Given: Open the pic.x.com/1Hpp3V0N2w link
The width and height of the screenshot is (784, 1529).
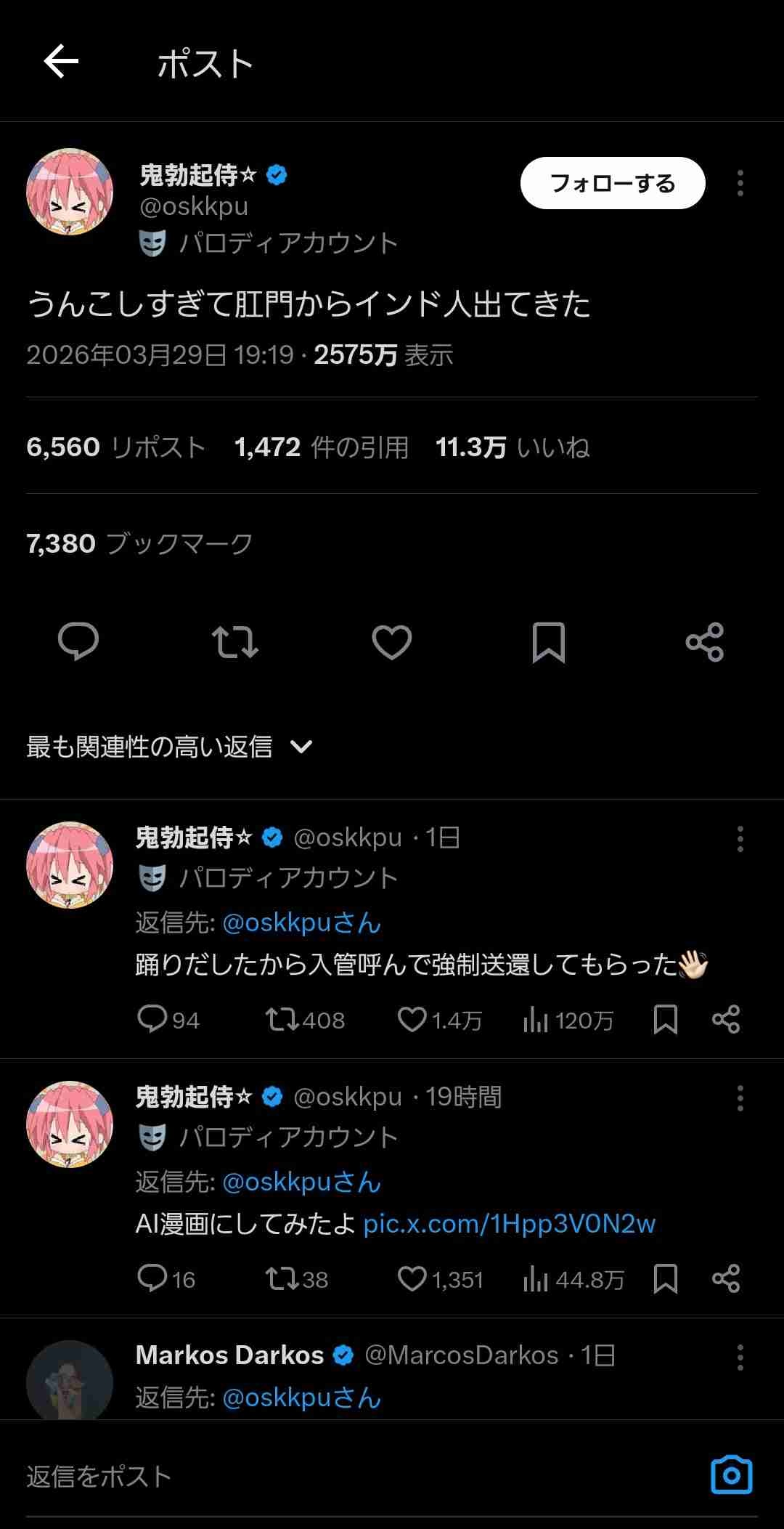Looking at the screenshot, I should coord(509,1224).
